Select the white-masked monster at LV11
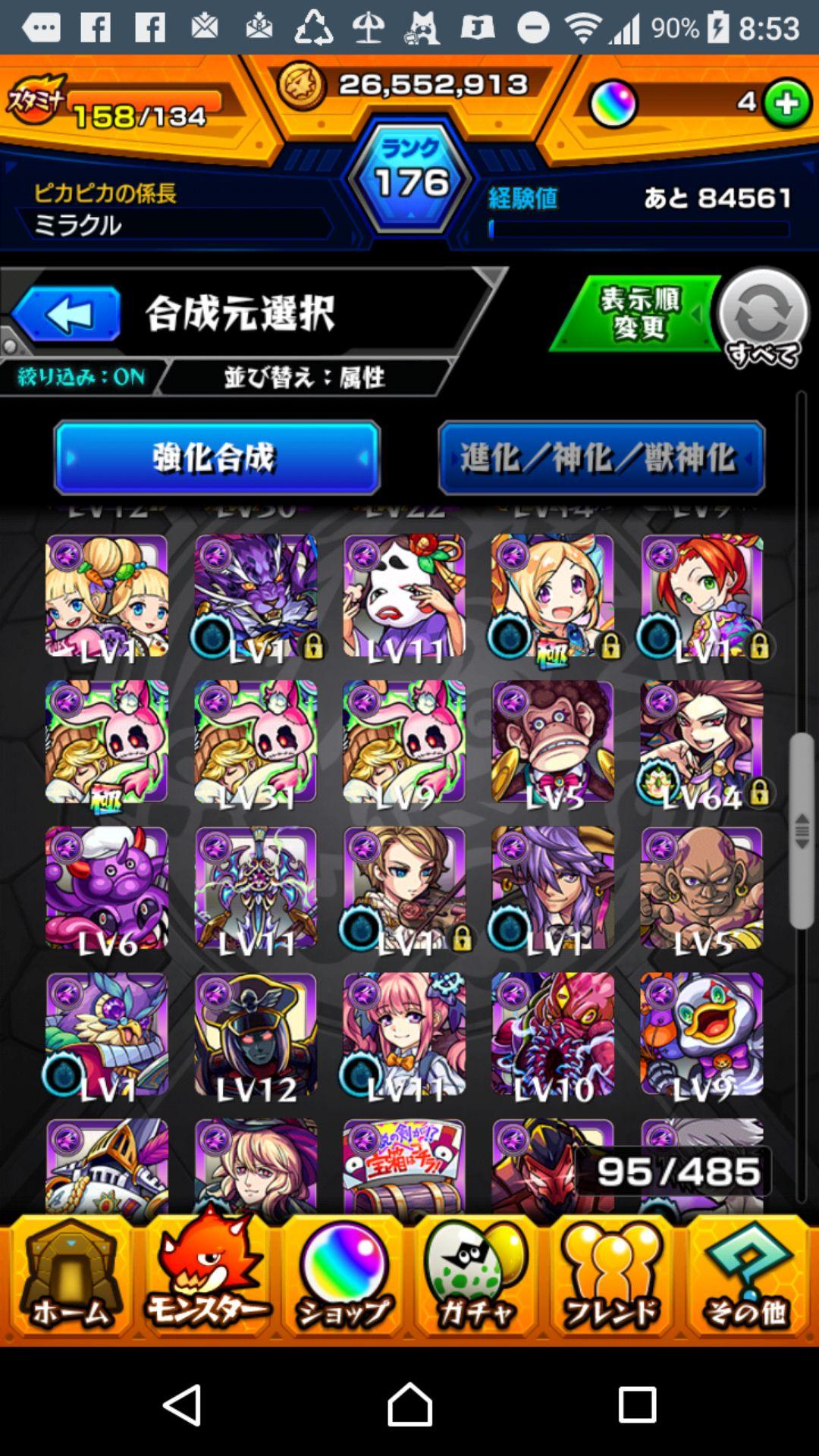The height and width of the screenshot is (1456, 819). pyautogui.click(x=404, y=595)
